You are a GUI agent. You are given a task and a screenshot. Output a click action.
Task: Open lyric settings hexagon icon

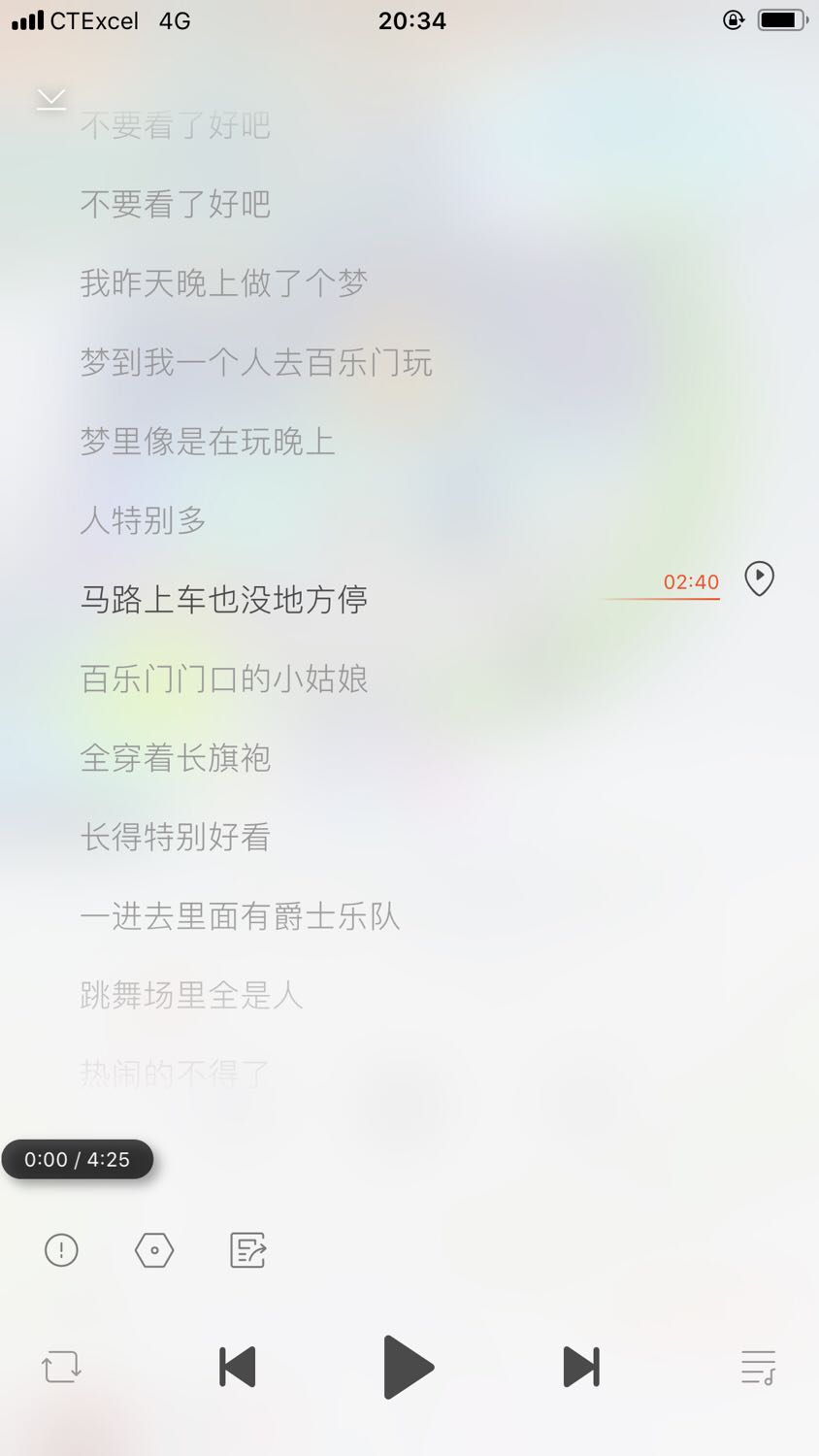pyautogui.click(x=154, y=1249)
